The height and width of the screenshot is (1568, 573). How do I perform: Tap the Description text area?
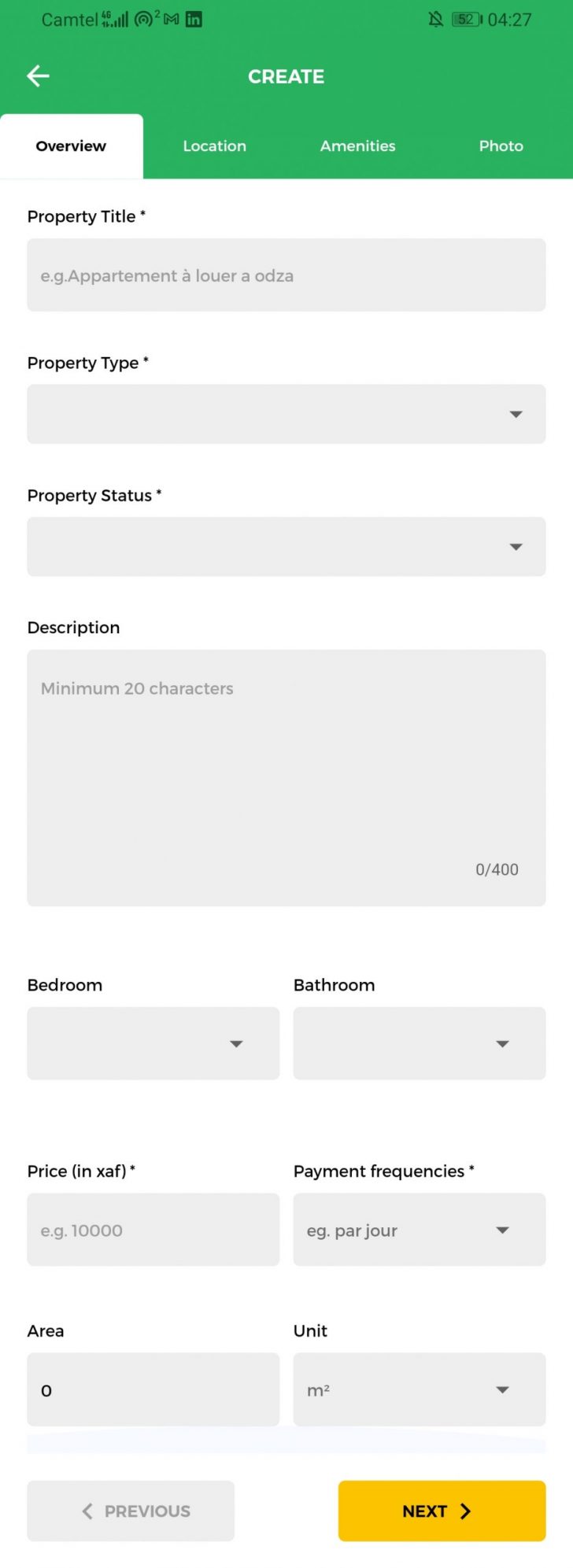tap(286, 777)
